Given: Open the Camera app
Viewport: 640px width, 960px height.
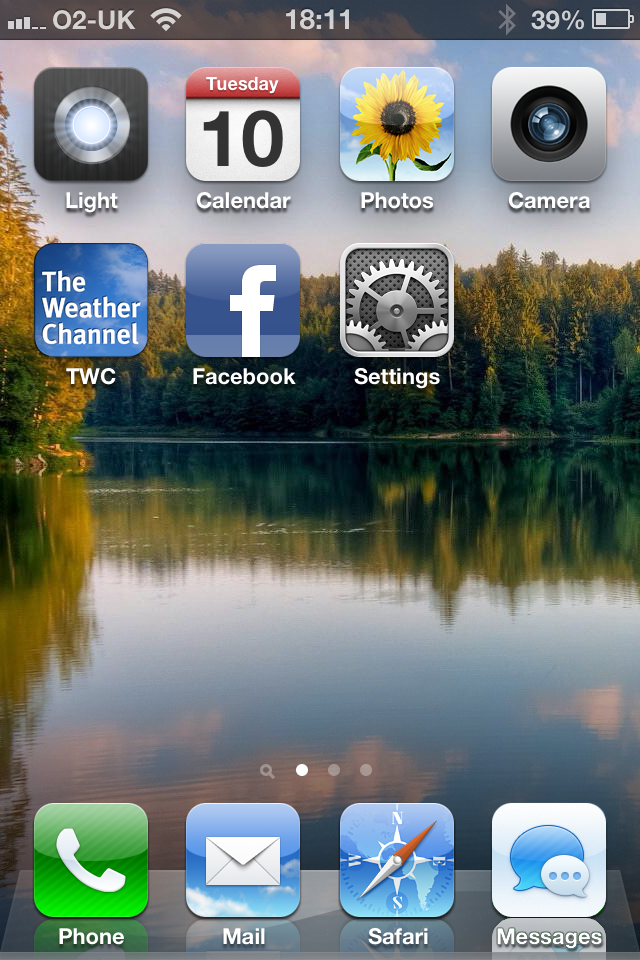Looking at the screenshot, I should (x=549, y=124).
